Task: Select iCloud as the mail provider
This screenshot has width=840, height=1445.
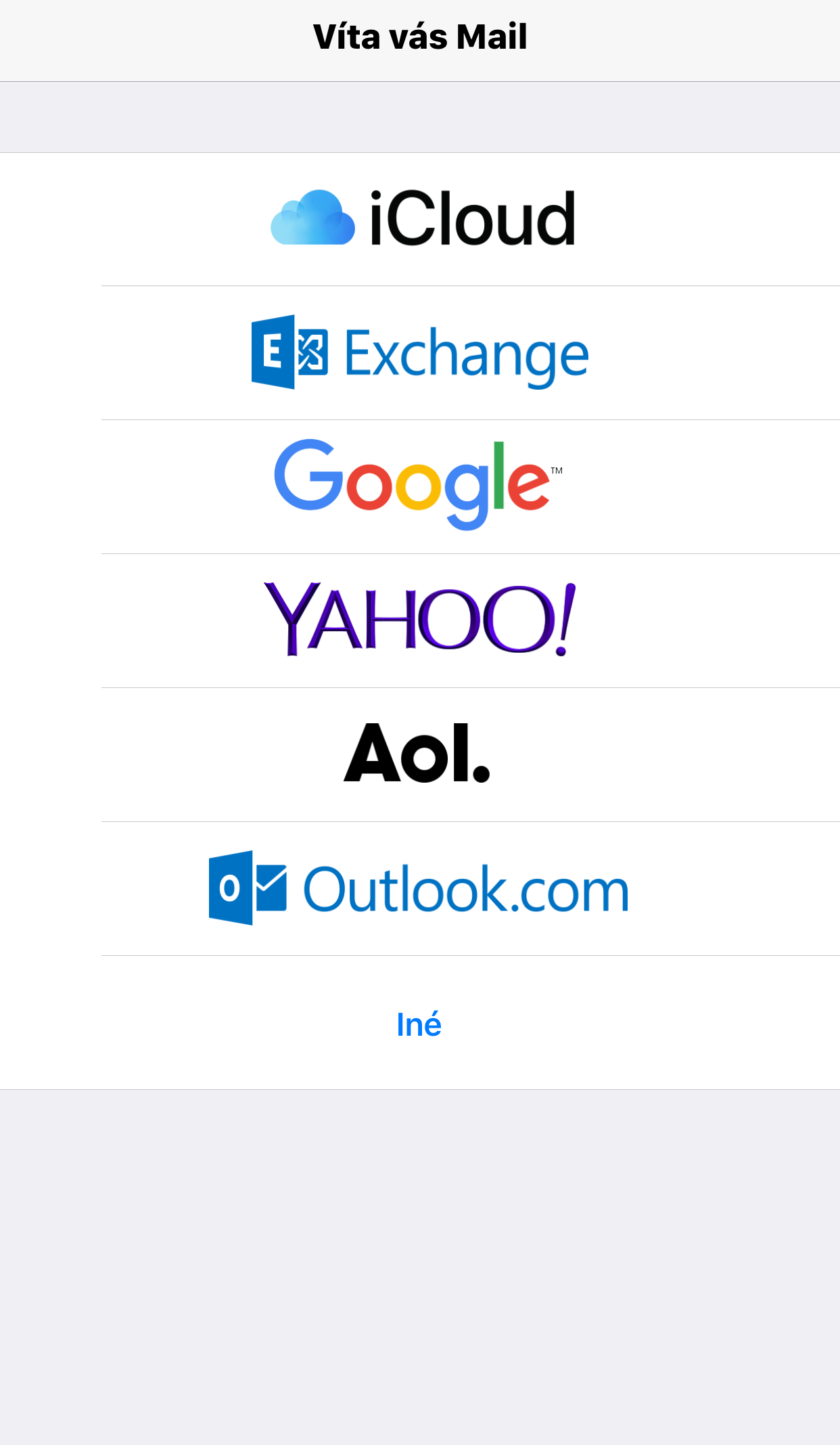Action: [x=420, y=219]
